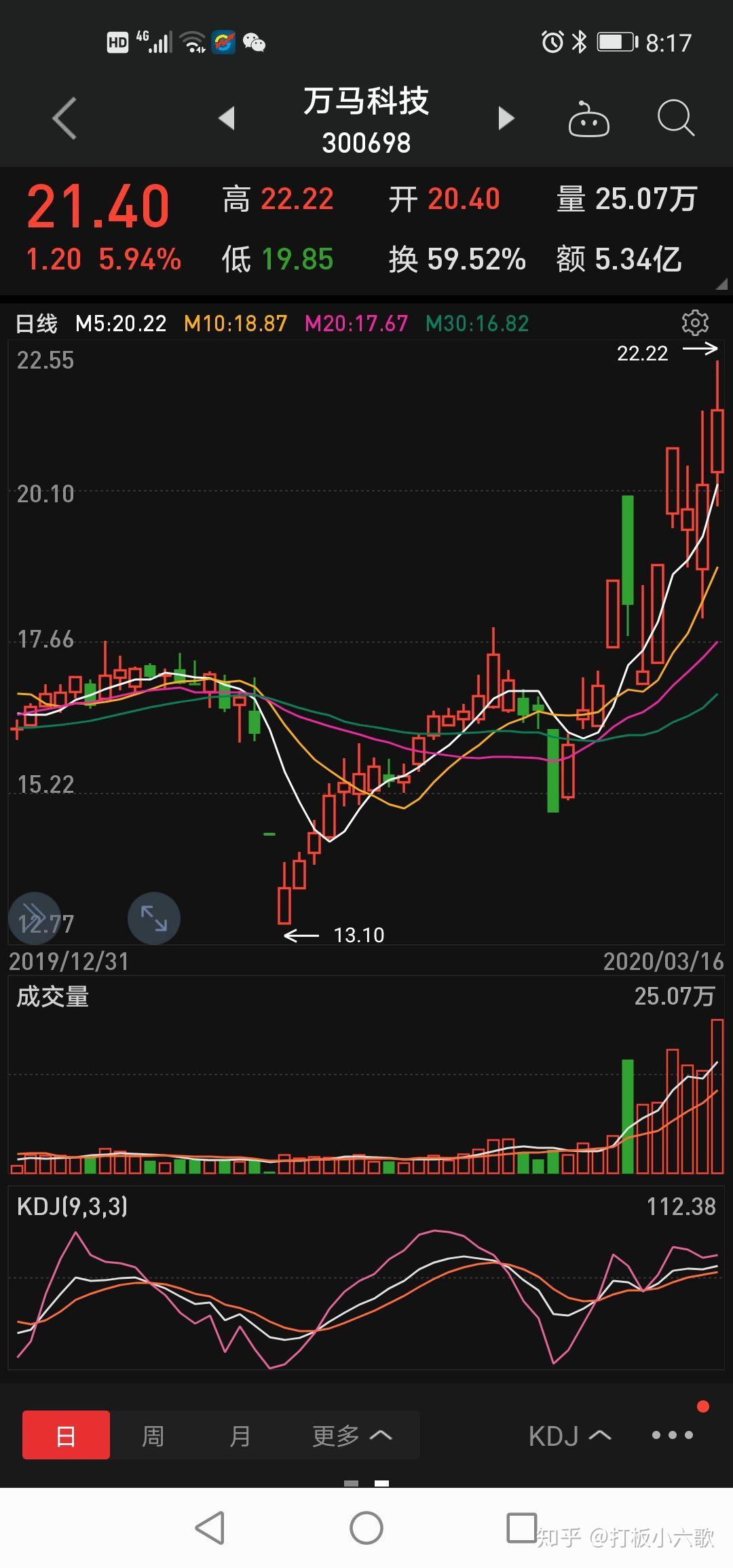
Task: Switch to the 周 weekly chart
Action: point(153,1435)
